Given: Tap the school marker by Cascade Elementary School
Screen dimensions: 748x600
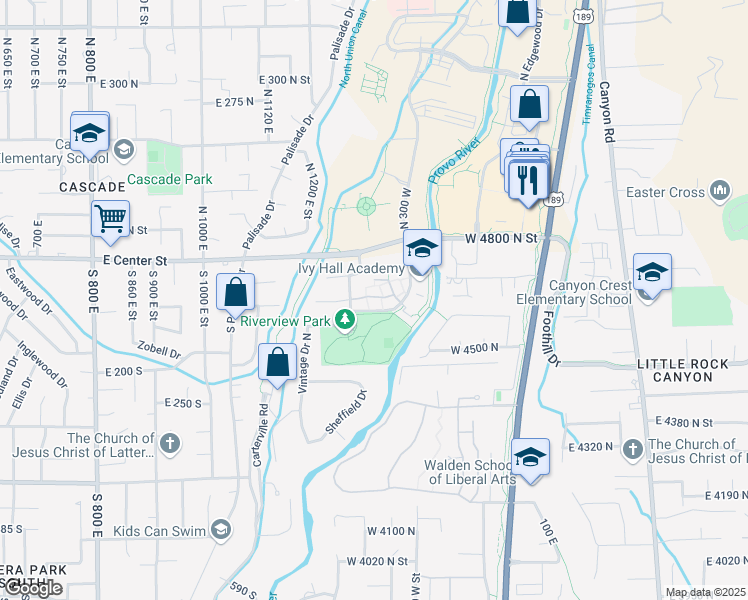Looking at the screenshot, I should click(90, 133).
